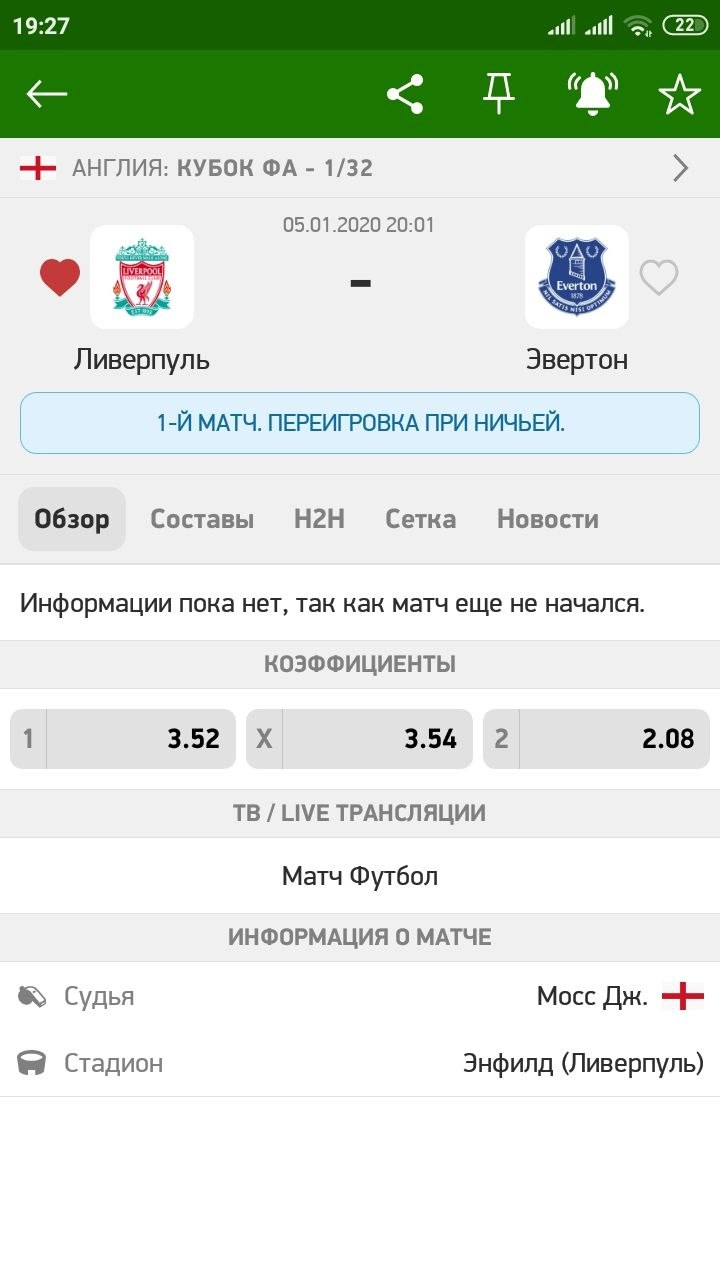Switch to the Составы tab
Screen dimensions: 720x1280
point(202,519)
